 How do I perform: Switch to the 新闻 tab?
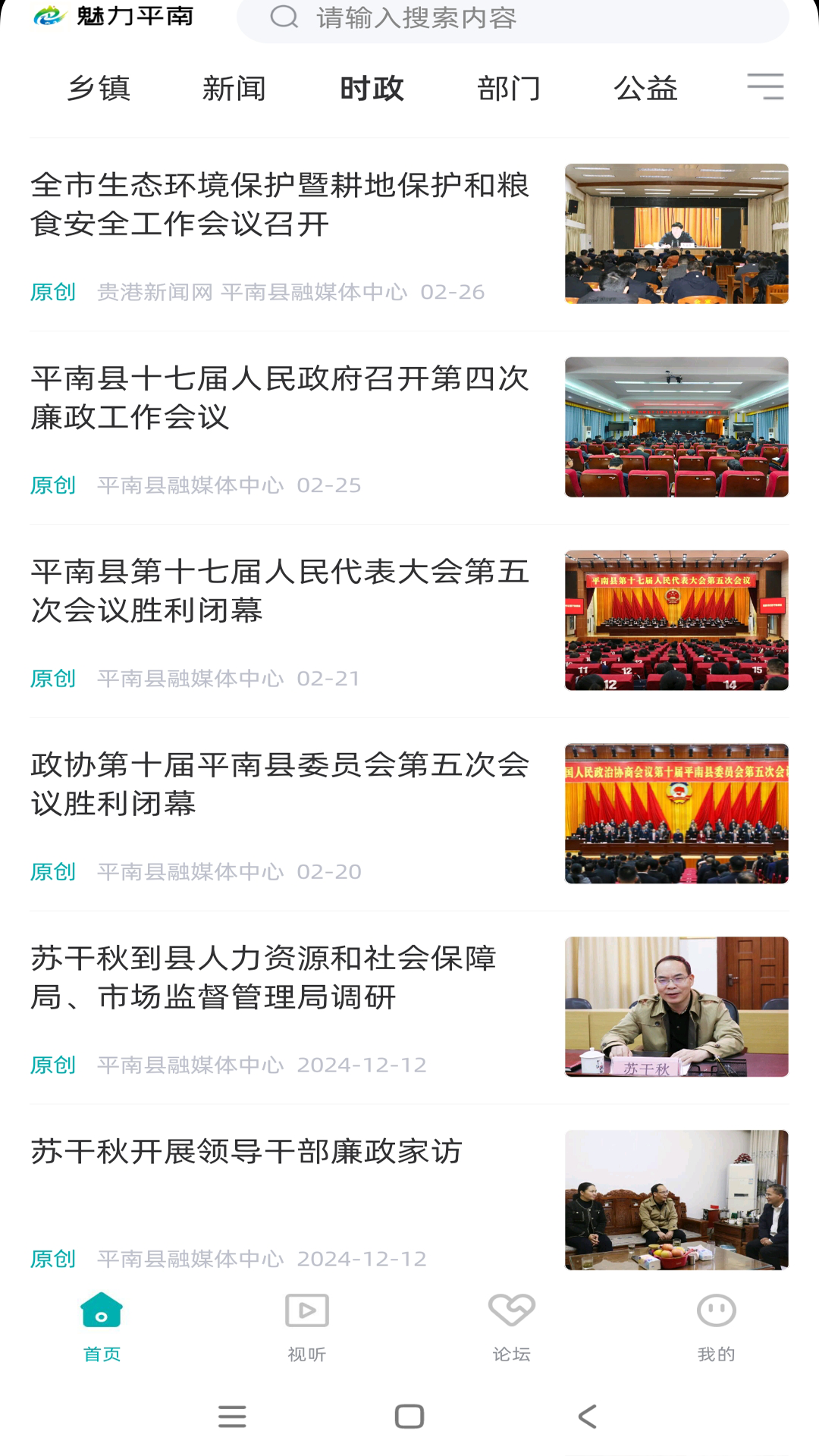click(x=233, y=88)
